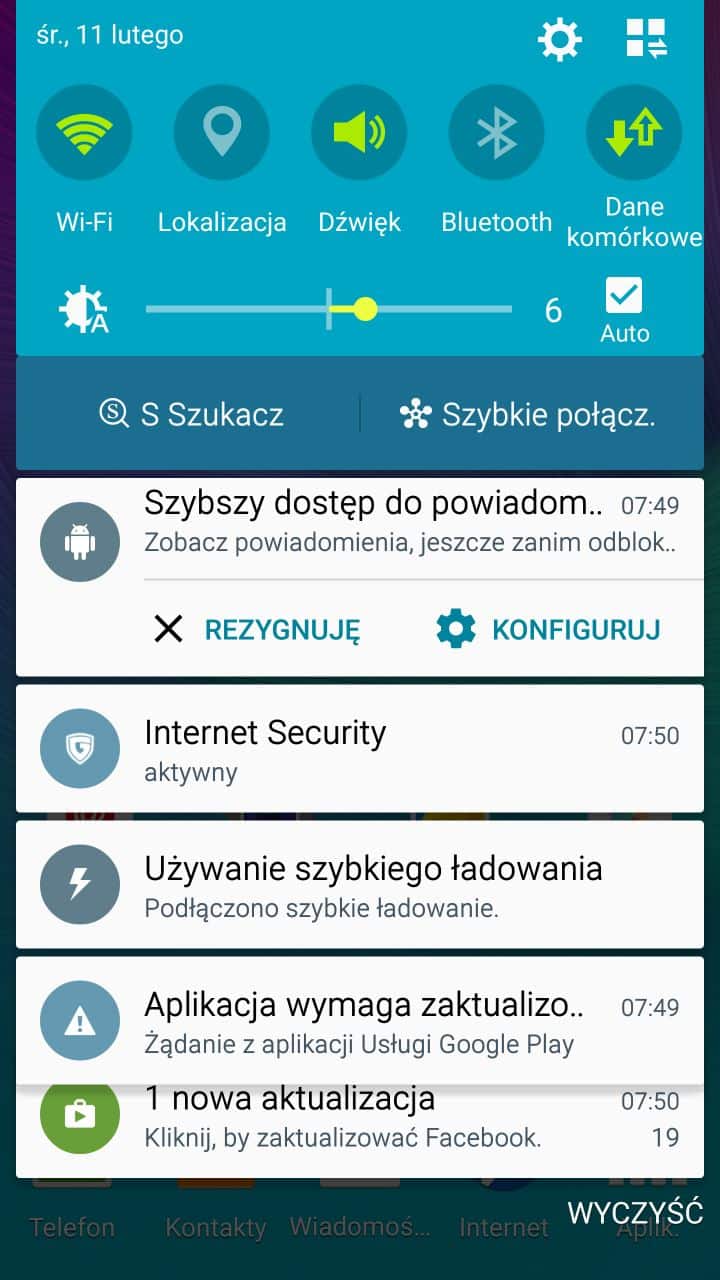
Task: Uncheck the Auto brightness checkbox
Action: point(624,296)
